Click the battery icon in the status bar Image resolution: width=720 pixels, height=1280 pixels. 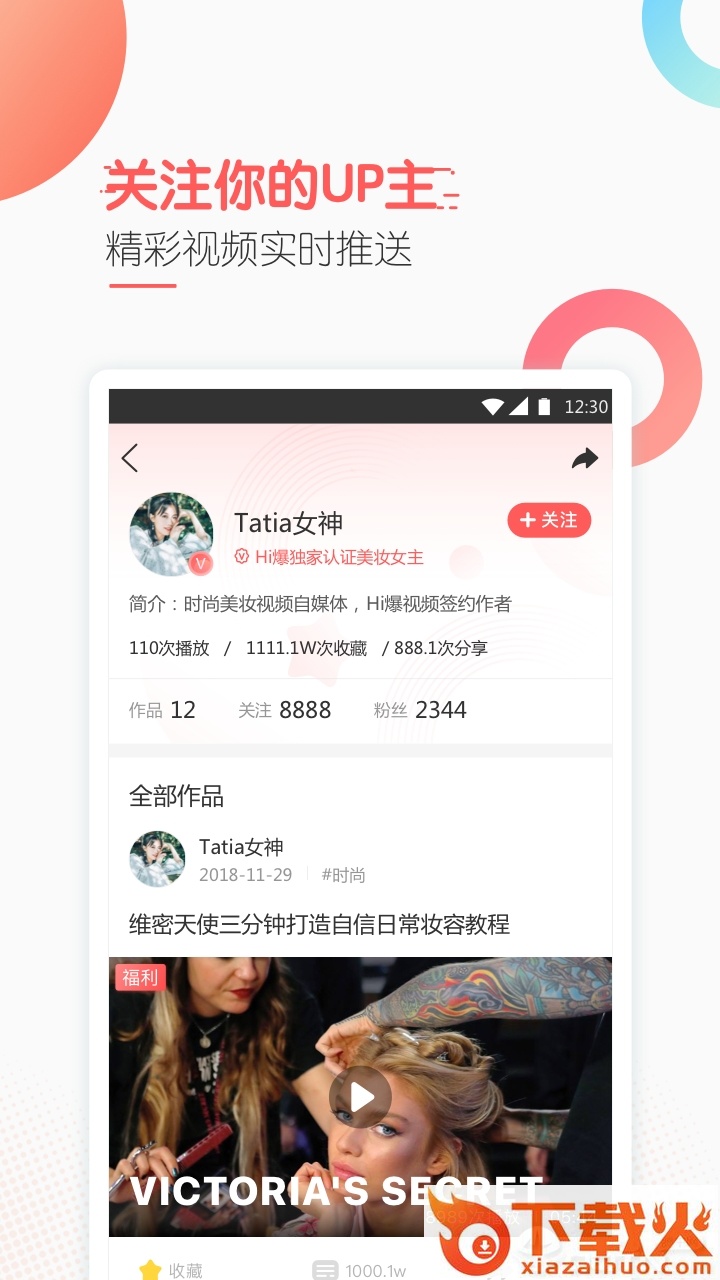click(x=545, y=407)
